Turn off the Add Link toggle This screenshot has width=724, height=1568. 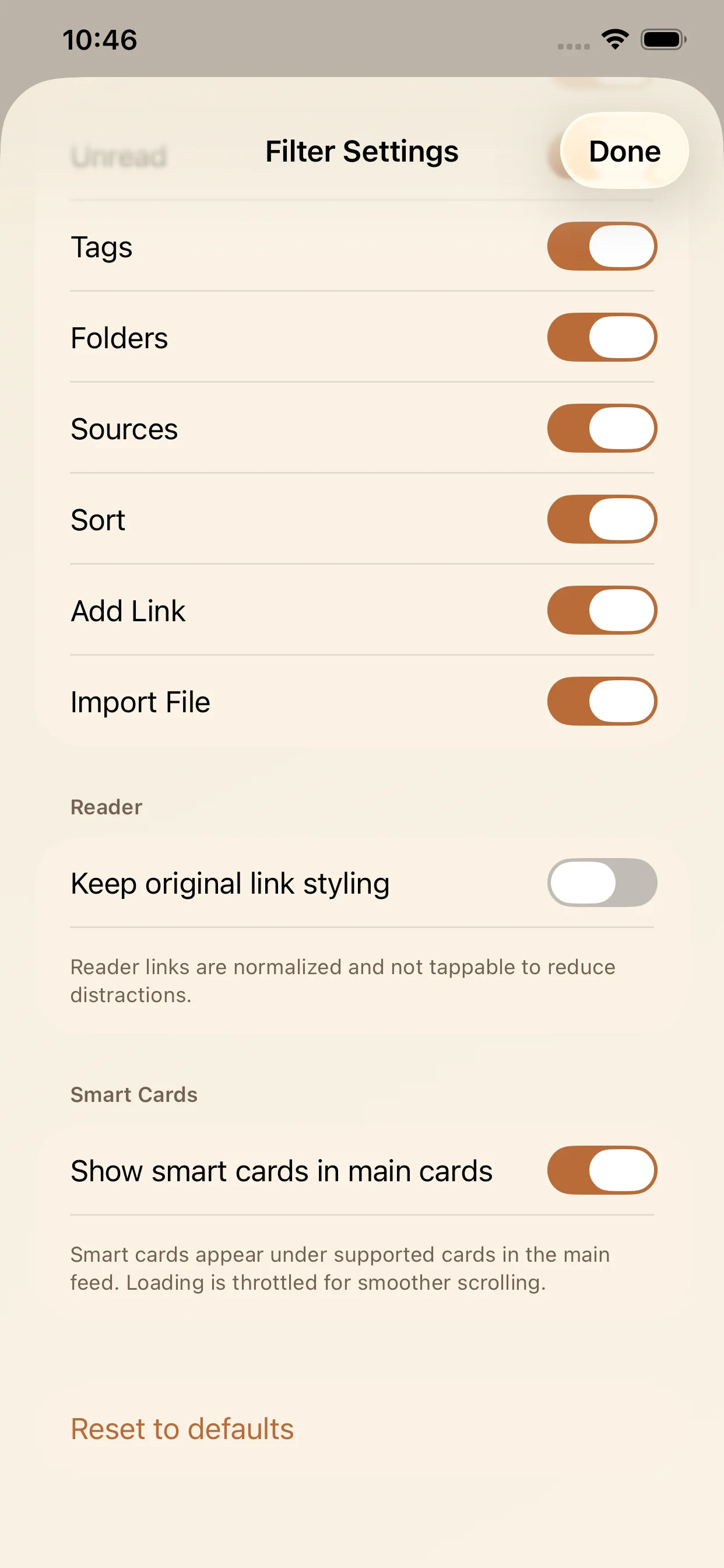pyautogui.click(x=601, y=611)
